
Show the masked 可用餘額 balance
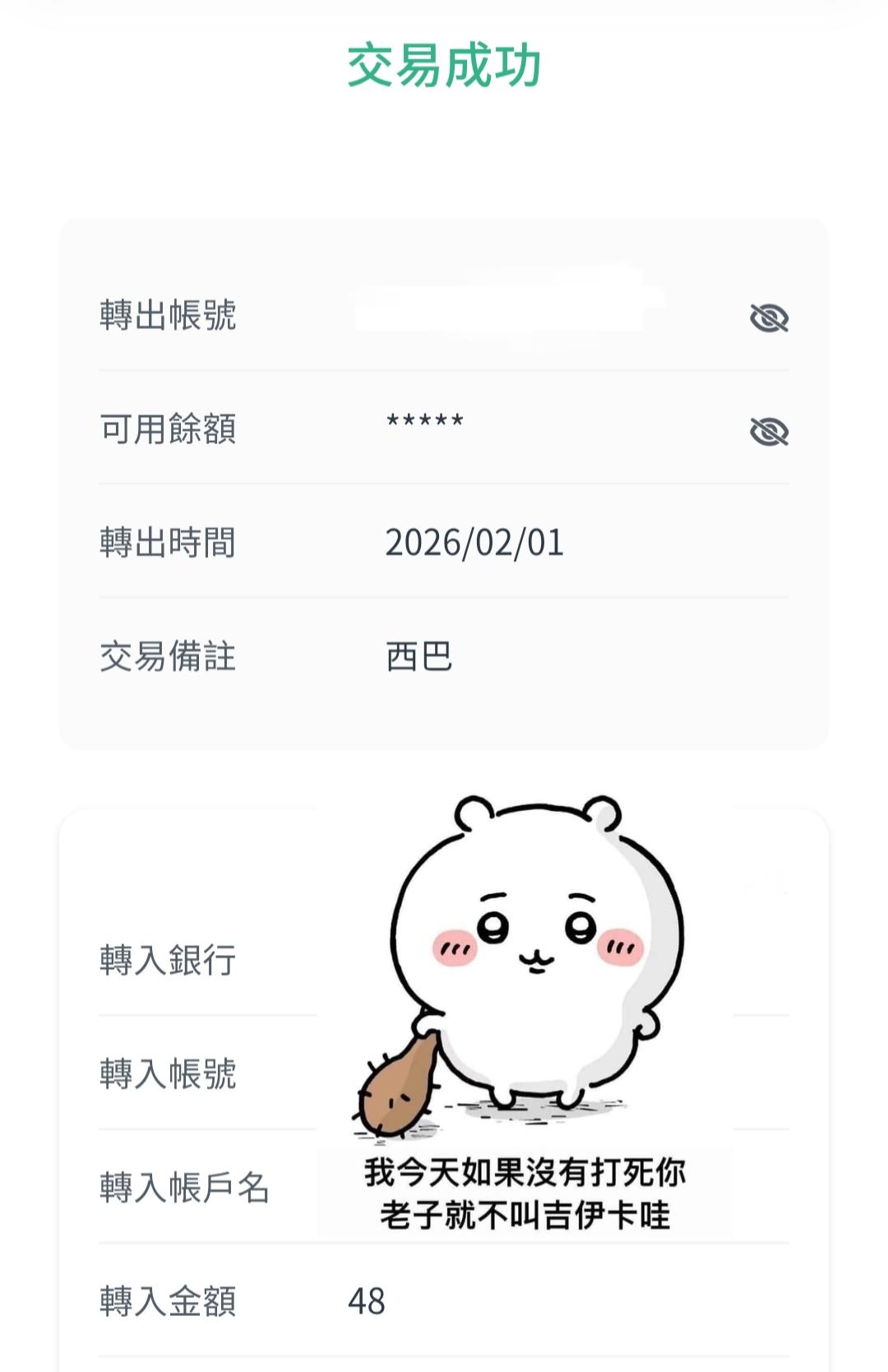[x=769, y=431]
